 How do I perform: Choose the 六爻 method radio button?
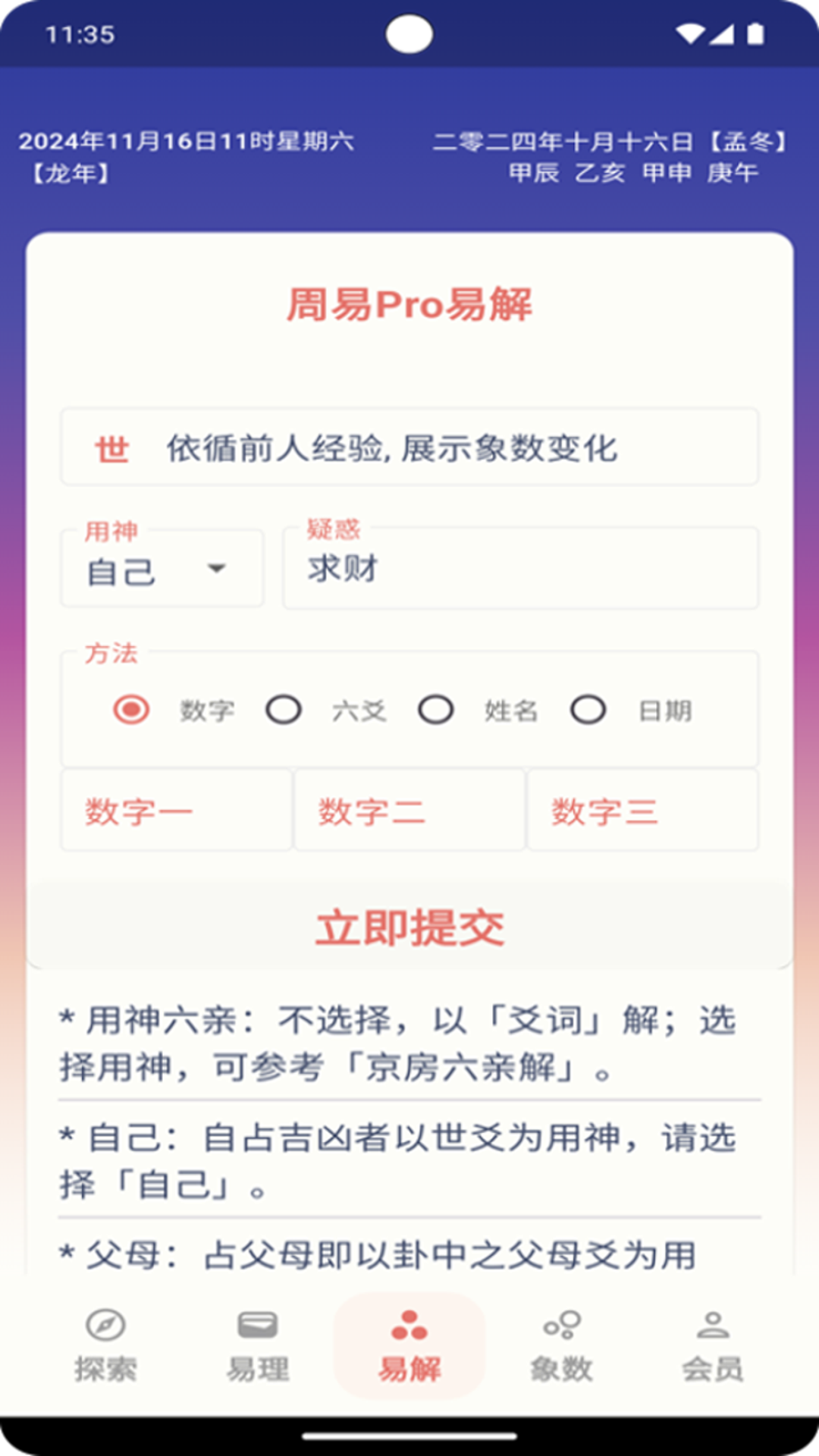tap(284, 711)
